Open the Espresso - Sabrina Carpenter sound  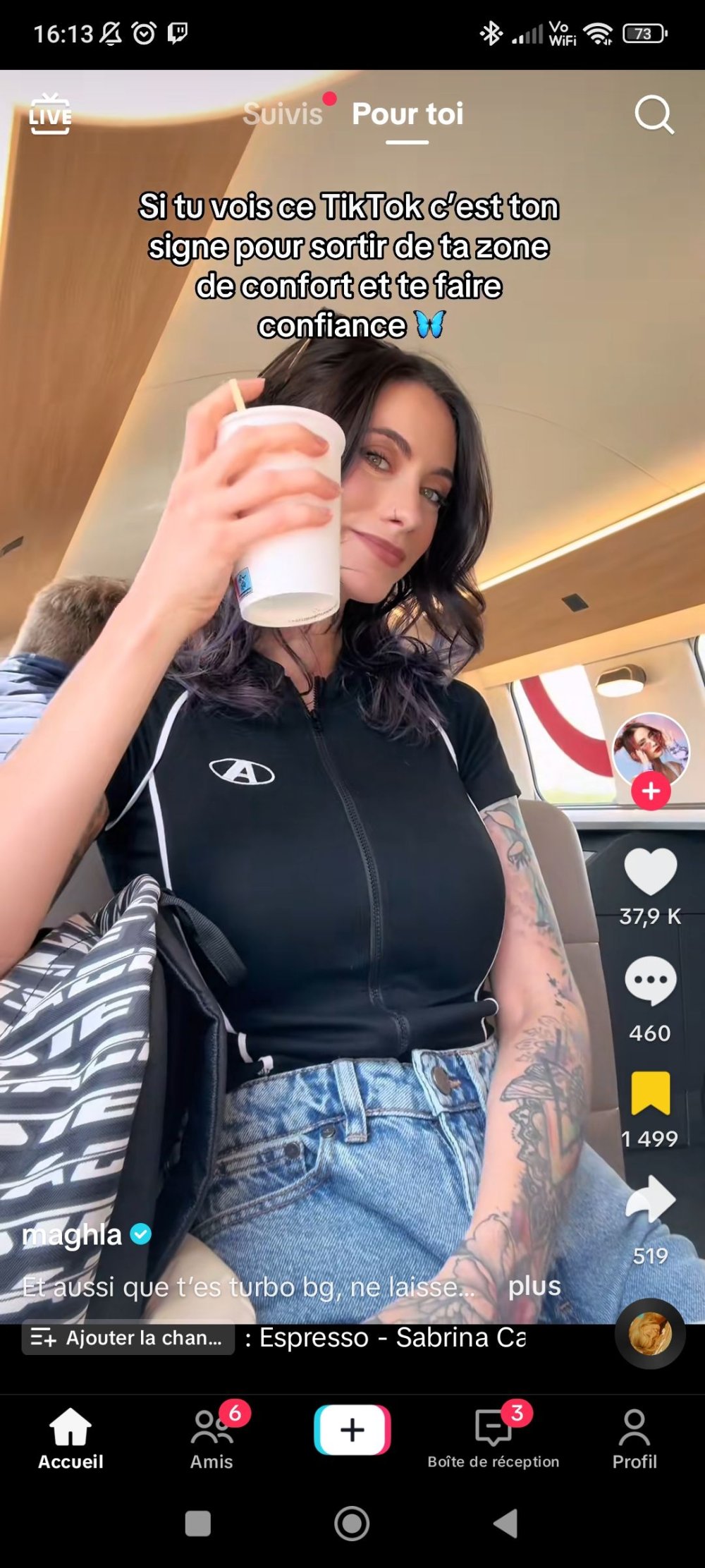391,1338
